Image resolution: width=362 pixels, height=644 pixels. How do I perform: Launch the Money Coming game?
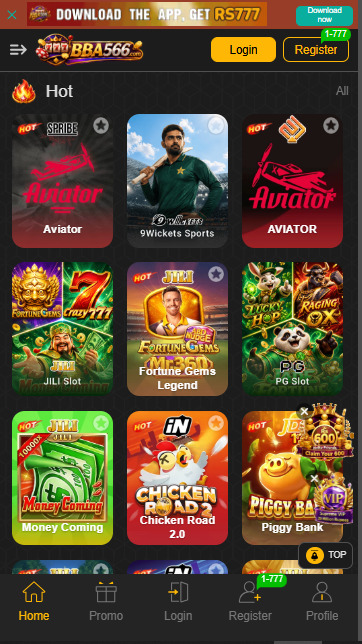[62, 478]
